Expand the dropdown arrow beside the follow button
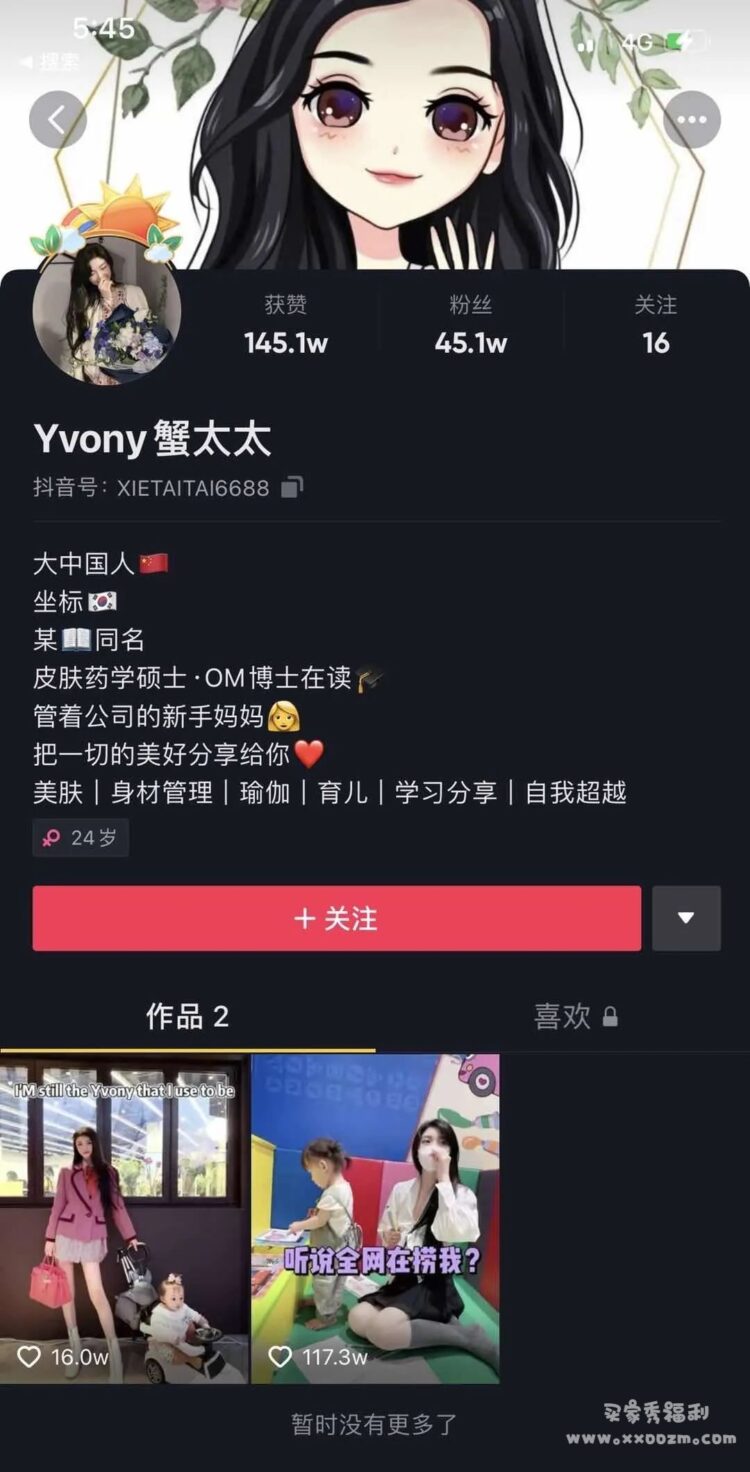 click(x=686, y=918)
